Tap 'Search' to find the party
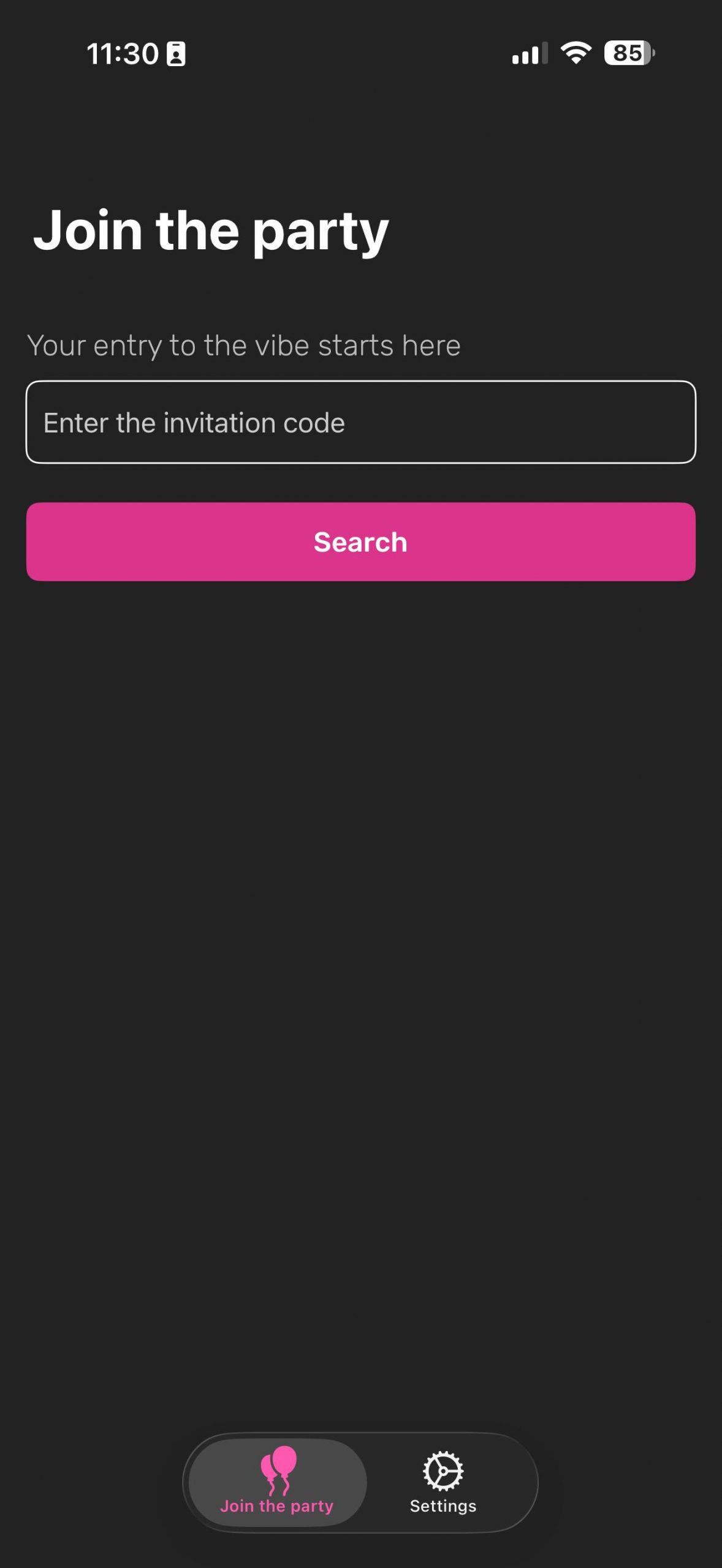 360,541
